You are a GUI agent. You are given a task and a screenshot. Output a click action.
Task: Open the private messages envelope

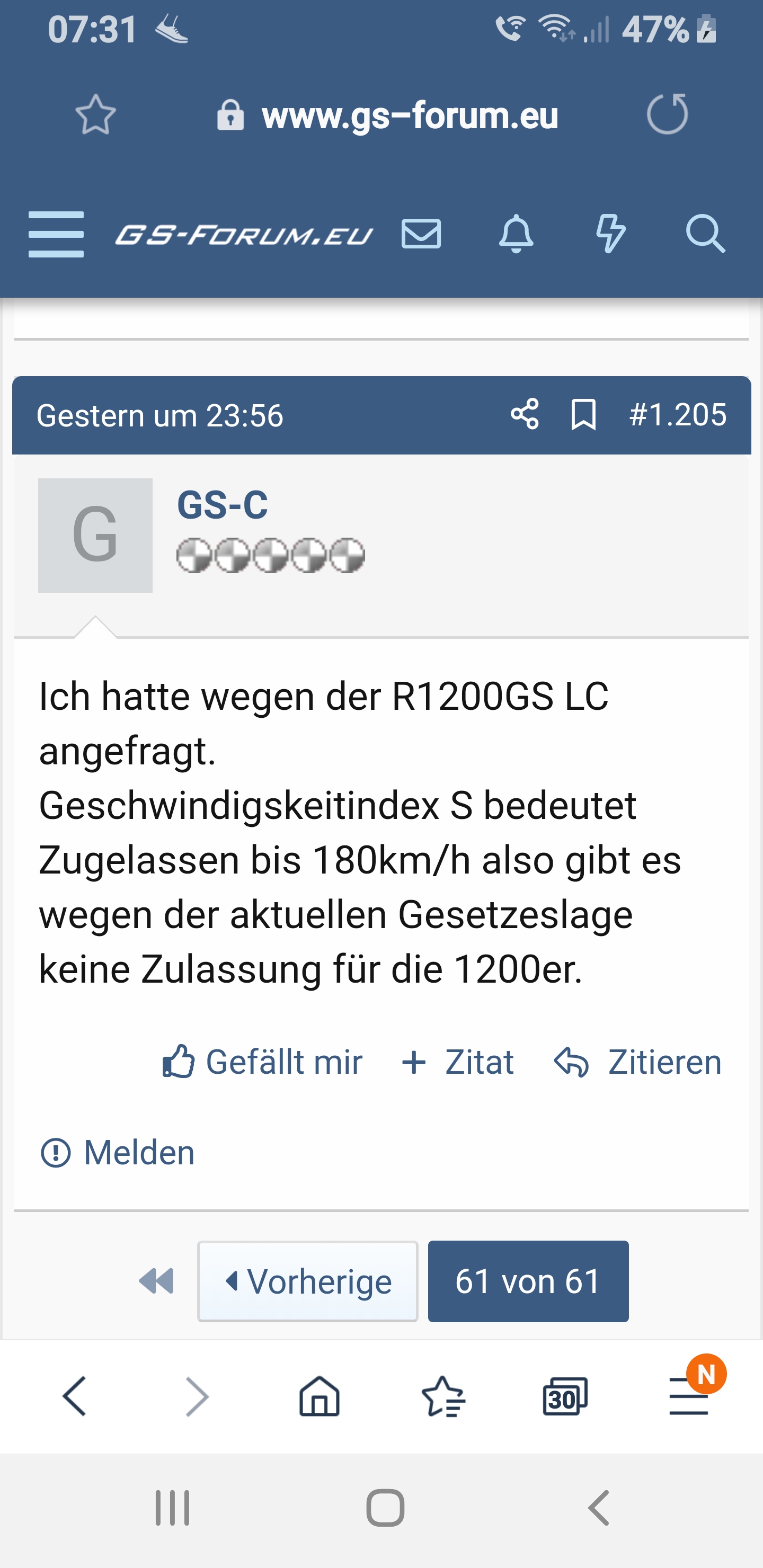pos(421,234)
